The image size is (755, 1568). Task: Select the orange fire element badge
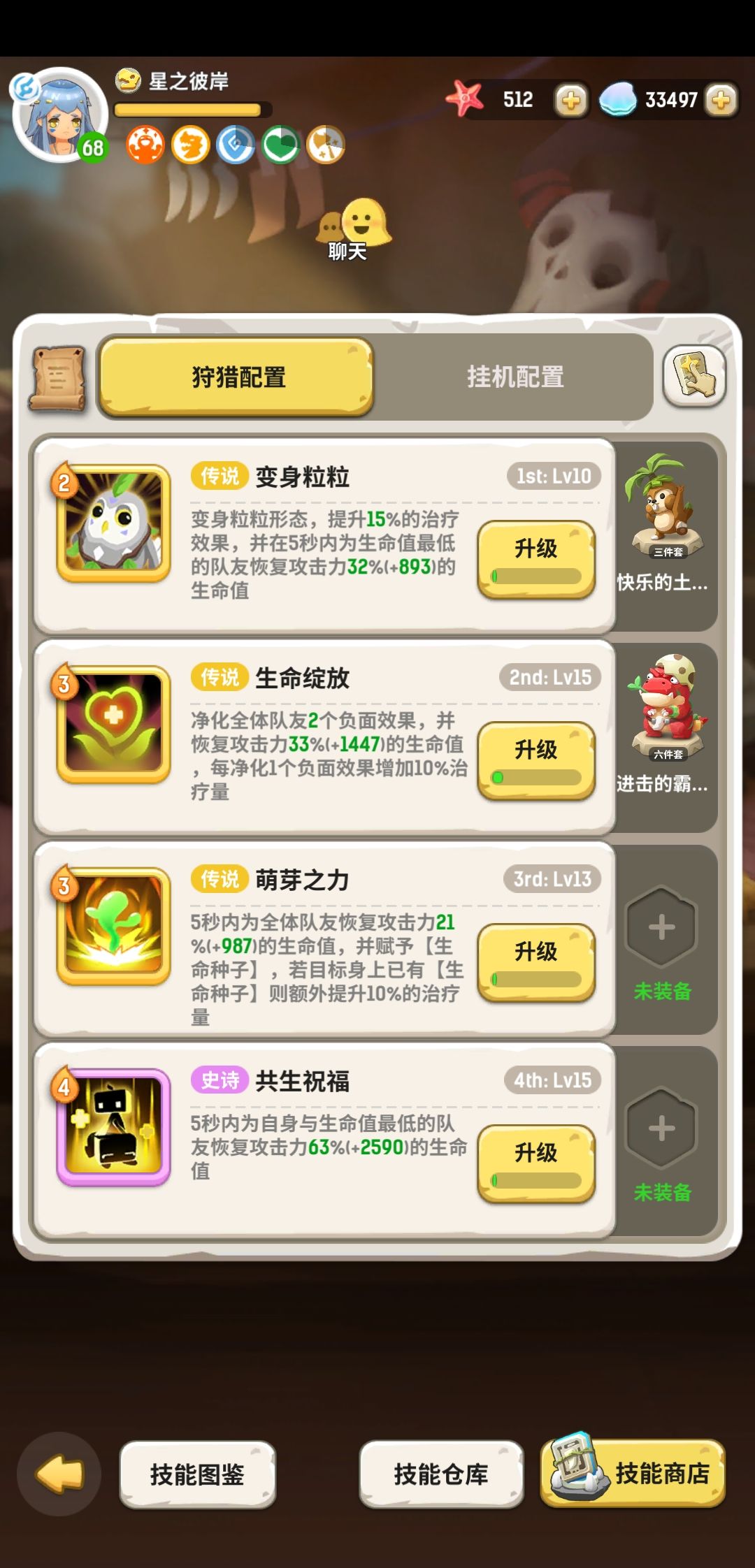(145, 145)
